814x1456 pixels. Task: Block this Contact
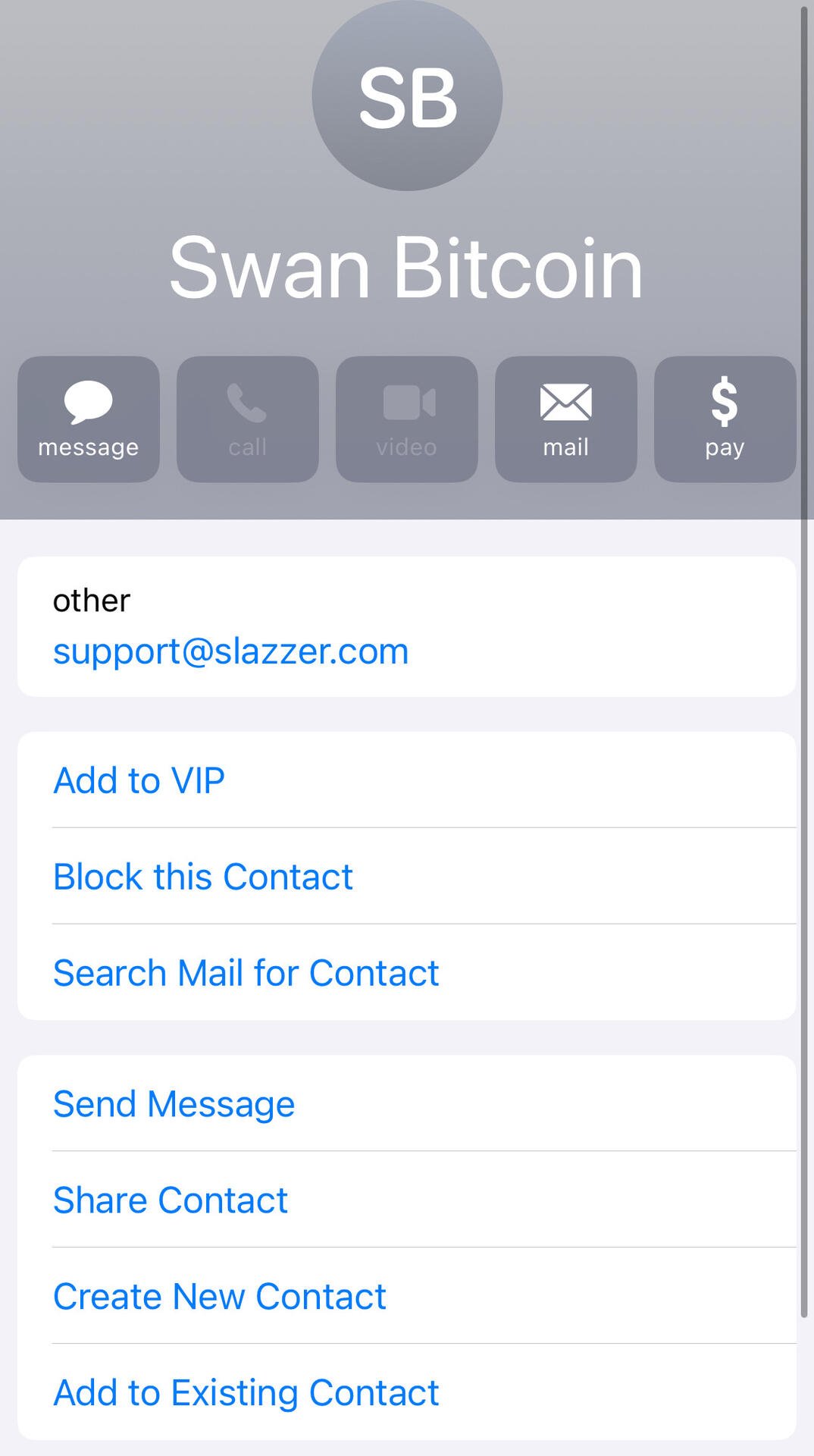(407, 877)
